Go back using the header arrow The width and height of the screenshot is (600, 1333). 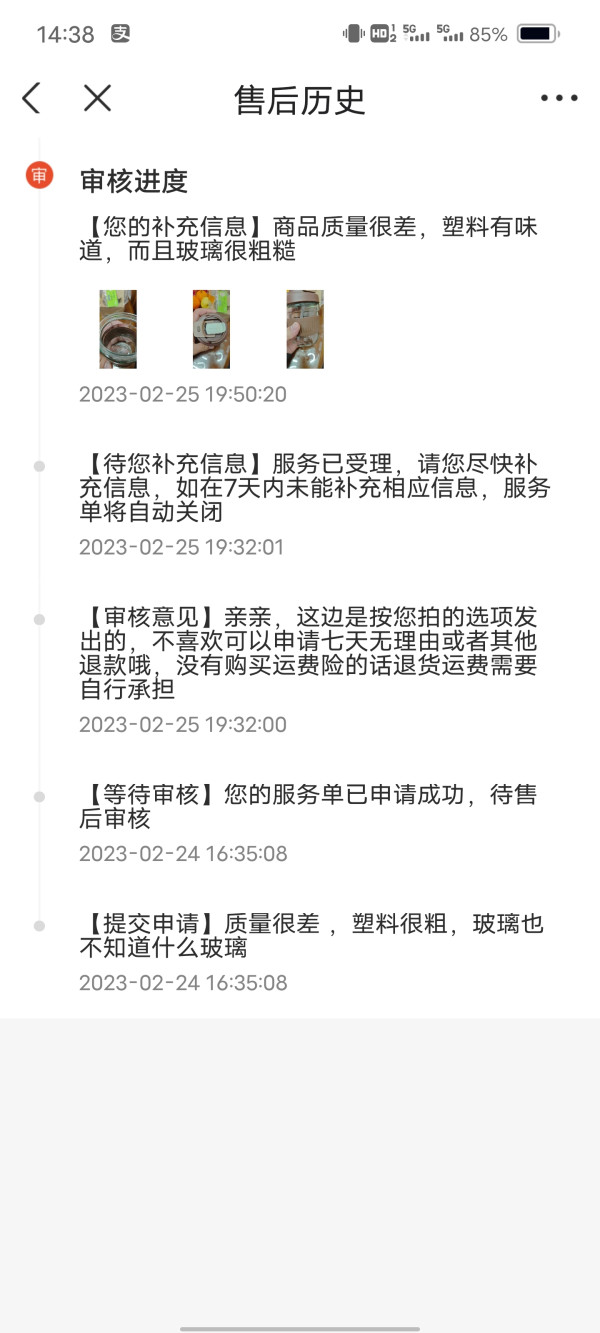tap(32, 98)
